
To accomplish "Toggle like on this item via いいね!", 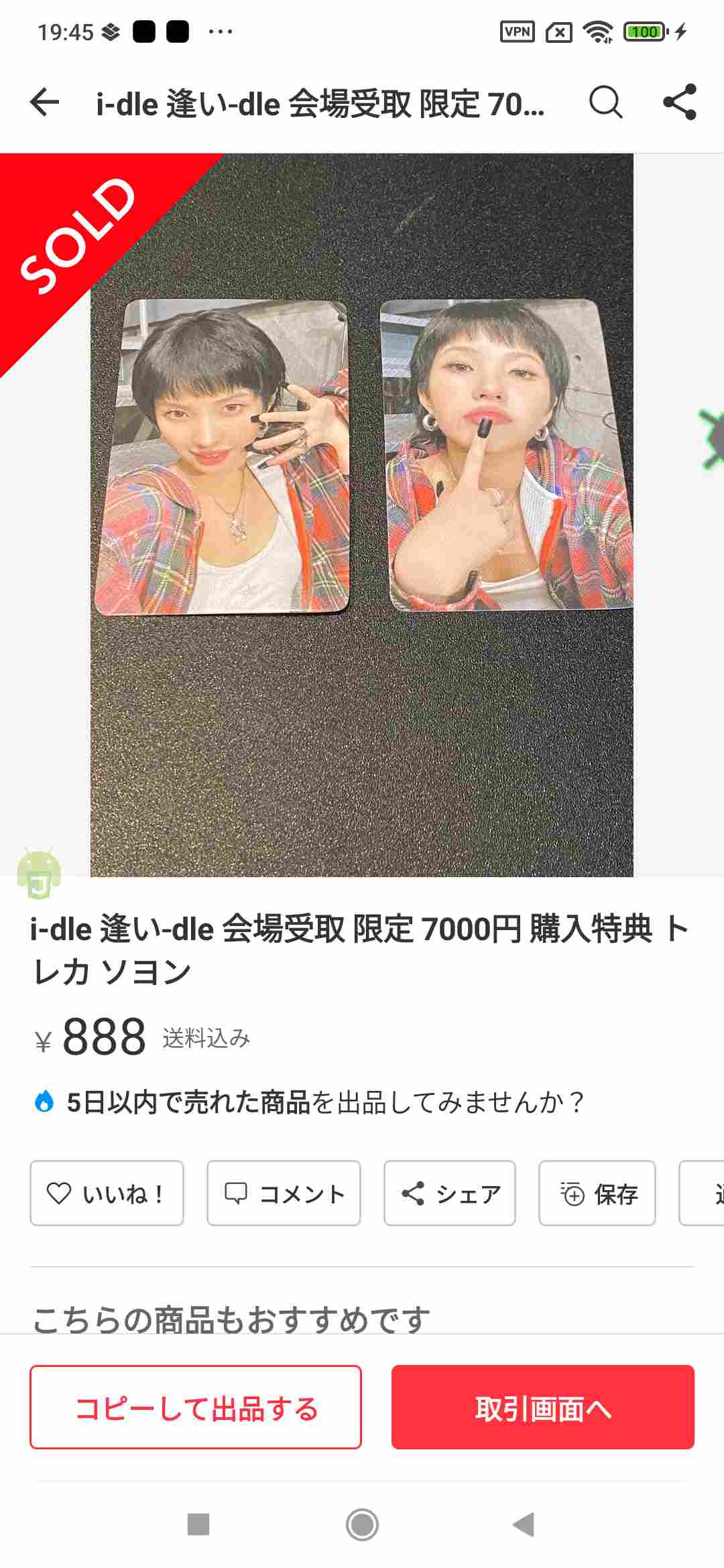I will pos(106,1193).
